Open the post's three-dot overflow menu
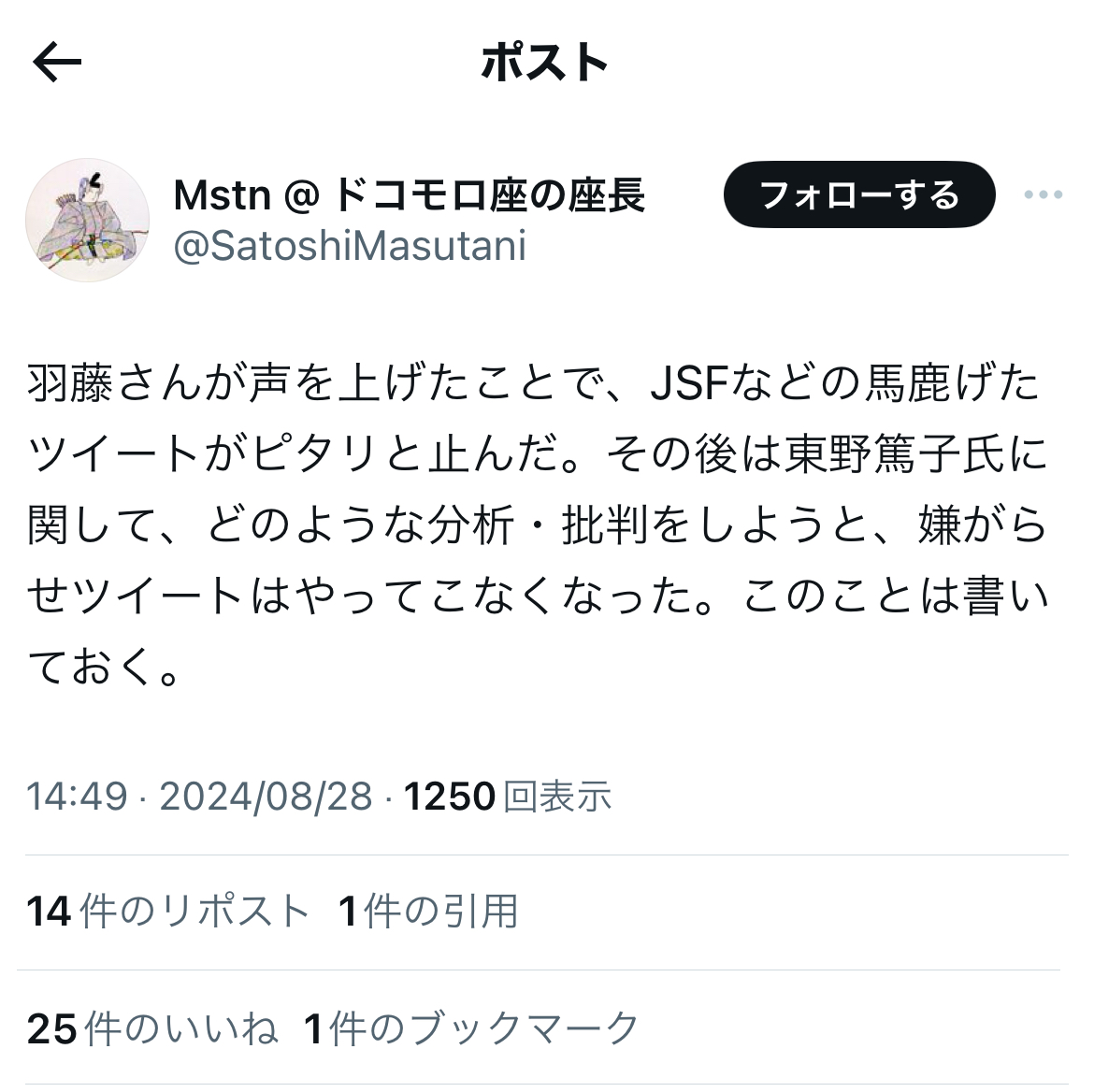Screen dimensions: 1094x1092 1043,194
